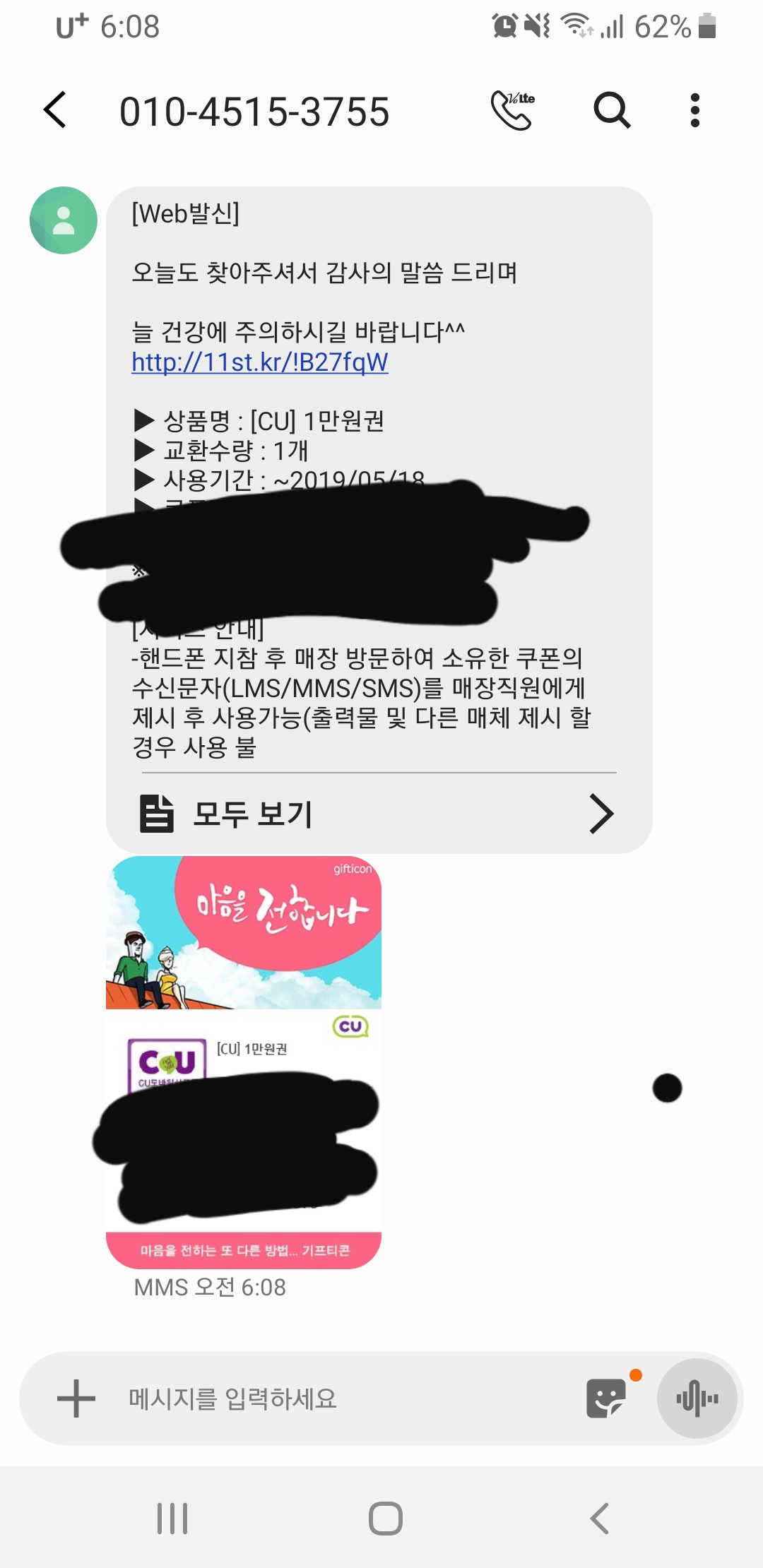Viewport: 763px width, 1568px height.
Task: Search within this conversation
Action: (x=611, y=110)
